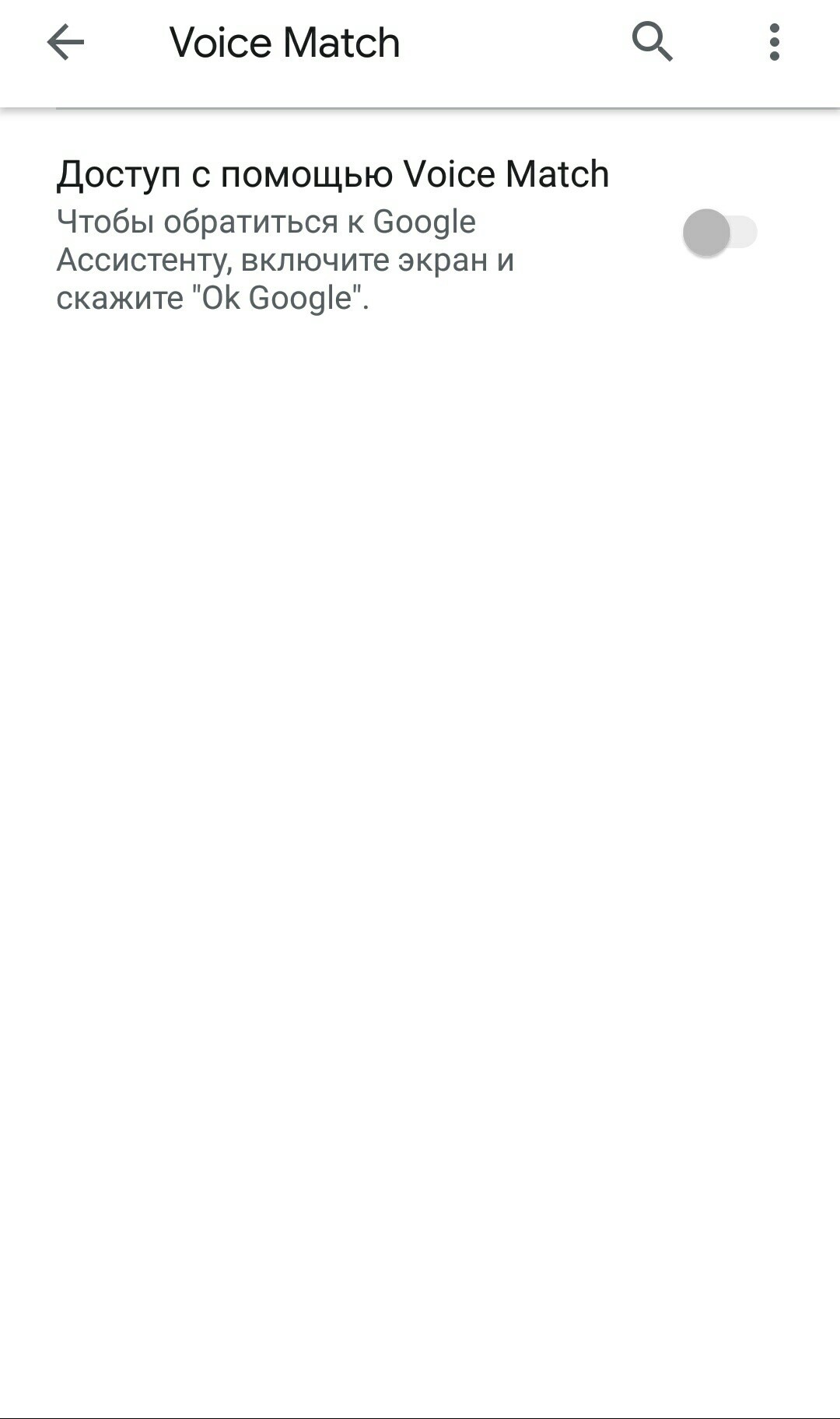Go back from Voice Match settings
Viewport: 840px width, 1419px height.
[x=65, y=42]
